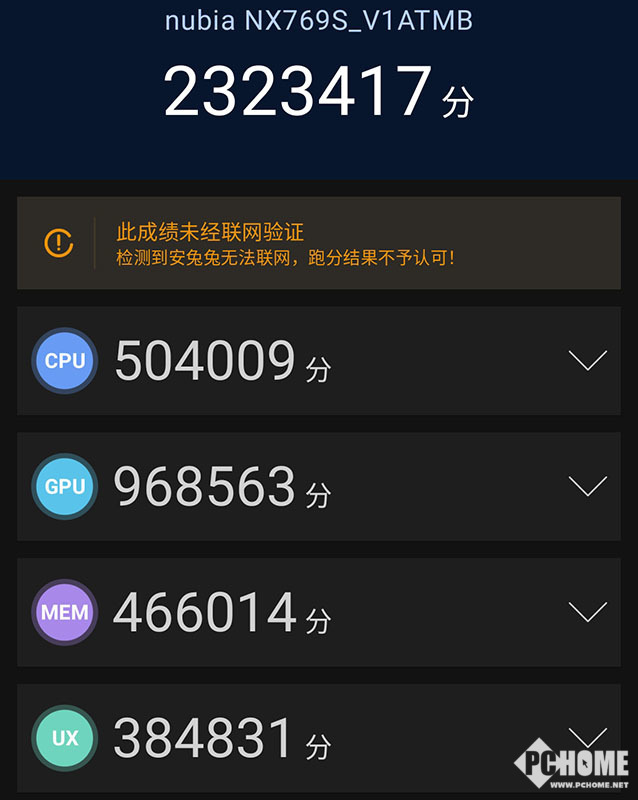Expand the UX score row
The height and width of the screenshot is (800, 638).
click(x=587, y=736)
